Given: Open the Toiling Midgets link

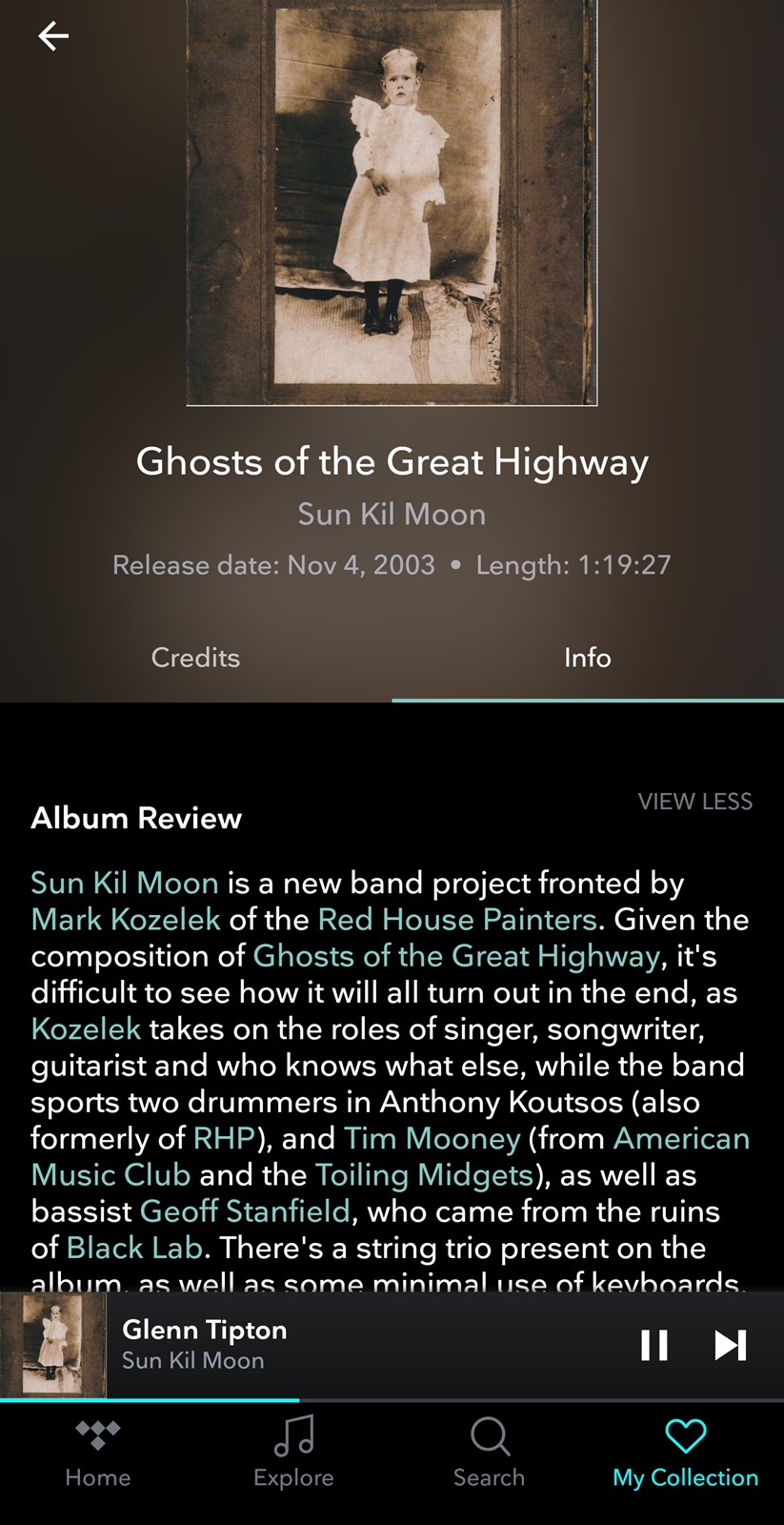Looking at the screenshot, I should pyautogui.click(x=424, y=1174).
